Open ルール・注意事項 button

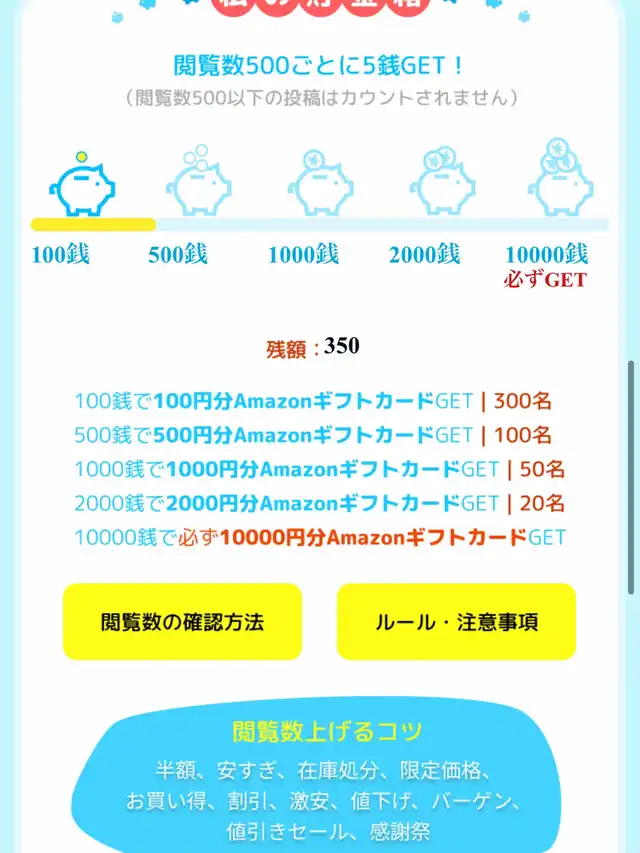(456, 621)
